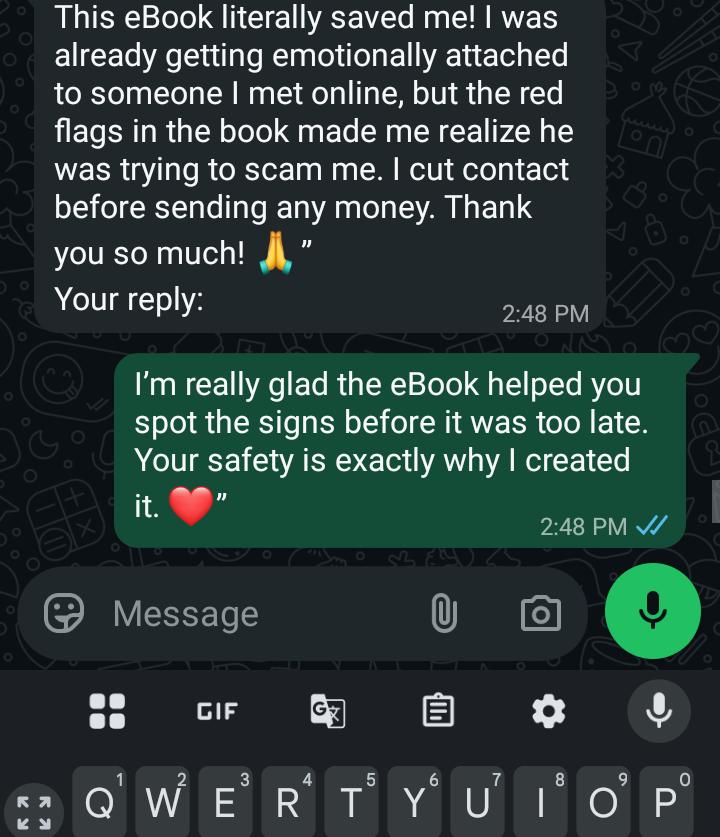Open the keyboard's feature grid menu

107,711
